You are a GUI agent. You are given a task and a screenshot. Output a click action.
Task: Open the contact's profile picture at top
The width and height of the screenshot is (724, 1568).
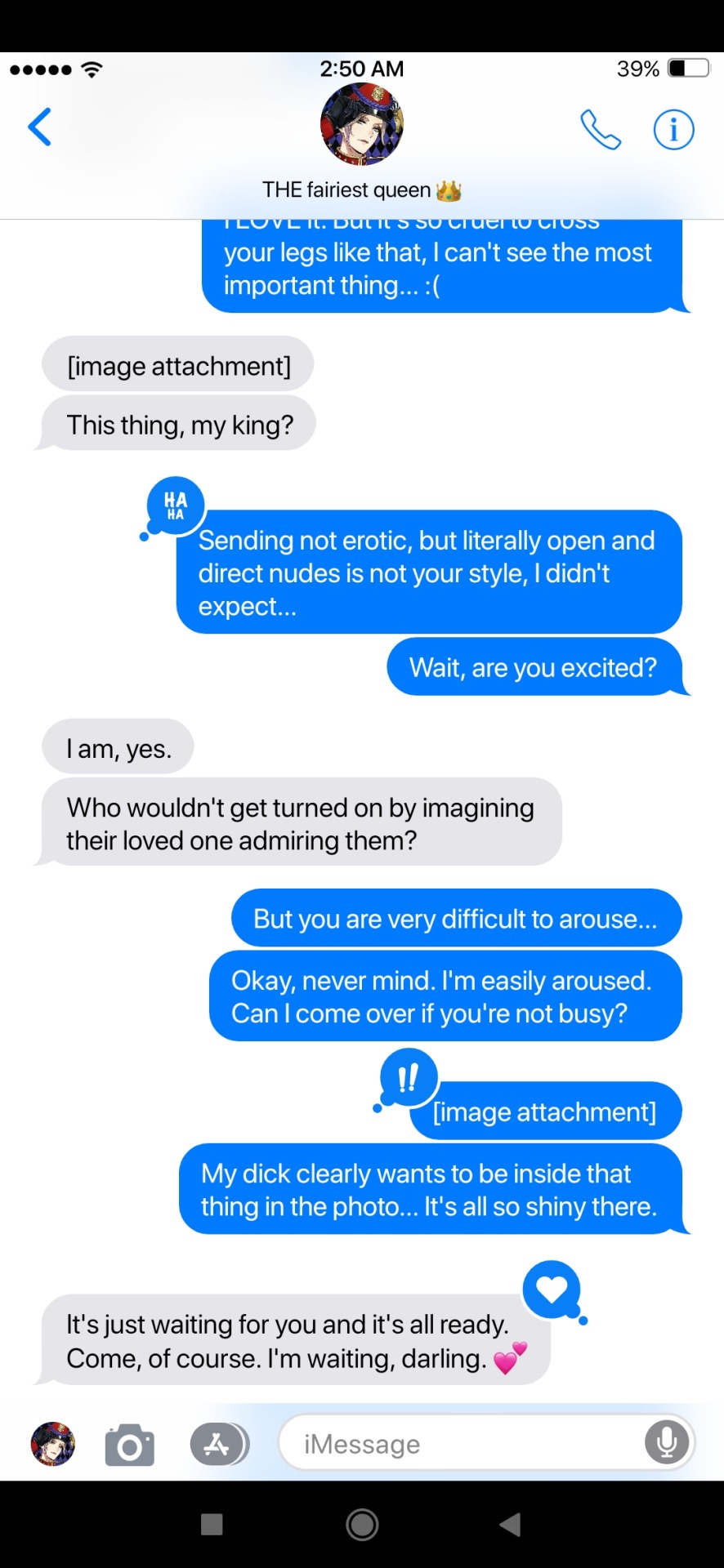tap(361, 124)
